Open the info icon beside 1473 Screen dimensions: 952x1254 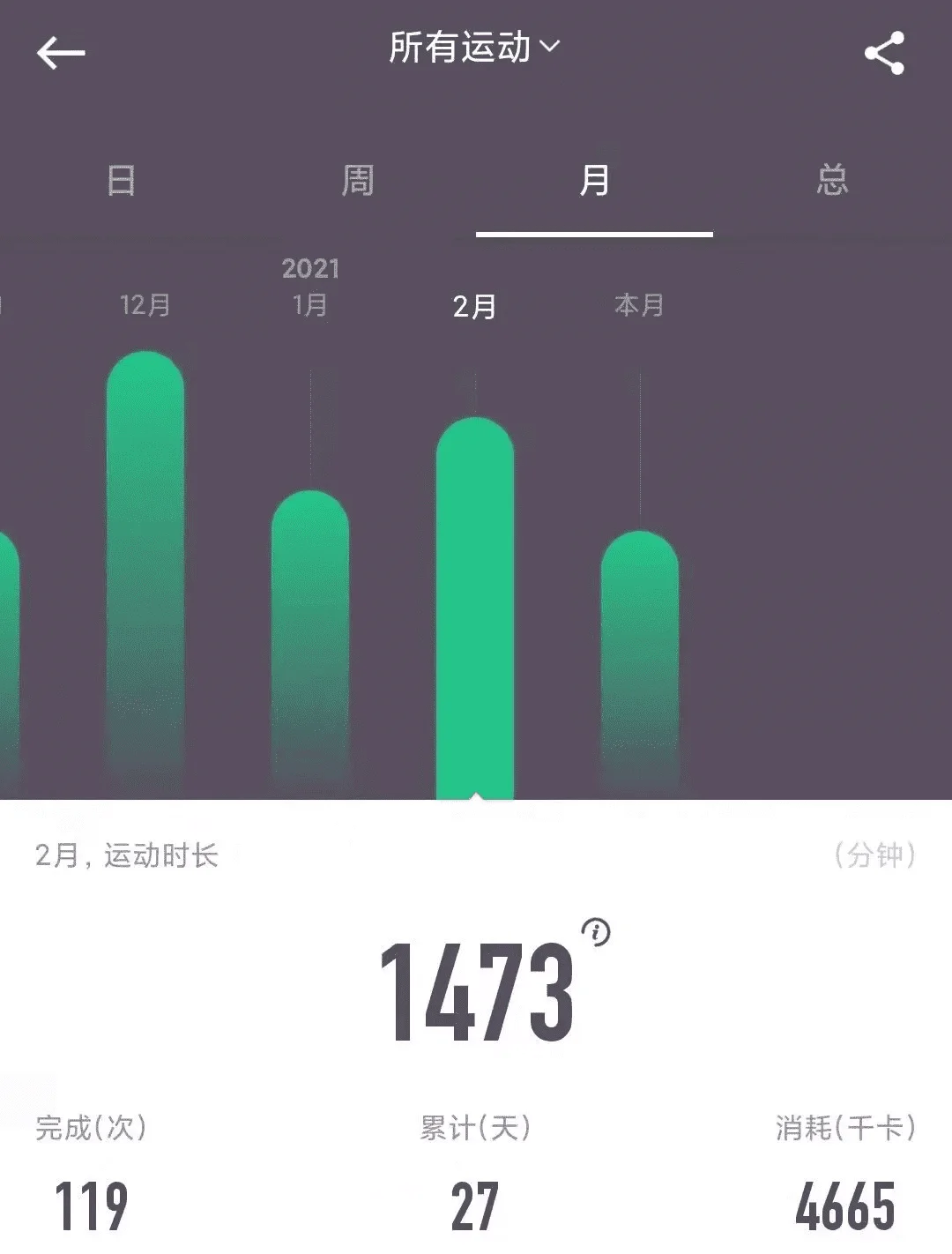[x=597, y=932]
